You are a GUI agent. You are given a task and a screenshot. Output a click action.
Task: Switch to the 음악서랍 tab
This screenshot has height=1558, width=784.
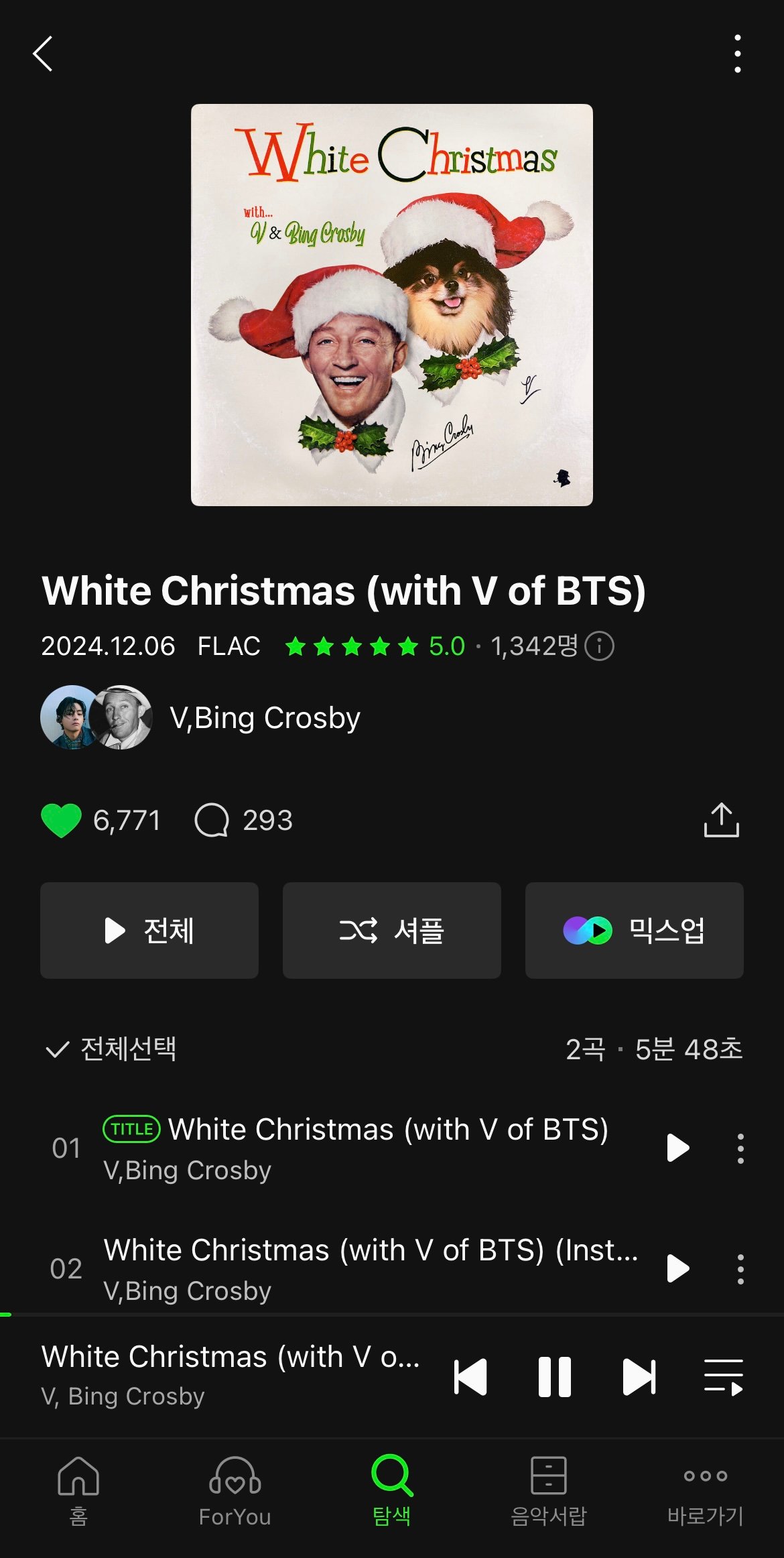pyautogui.click(x=548, y=1491)
